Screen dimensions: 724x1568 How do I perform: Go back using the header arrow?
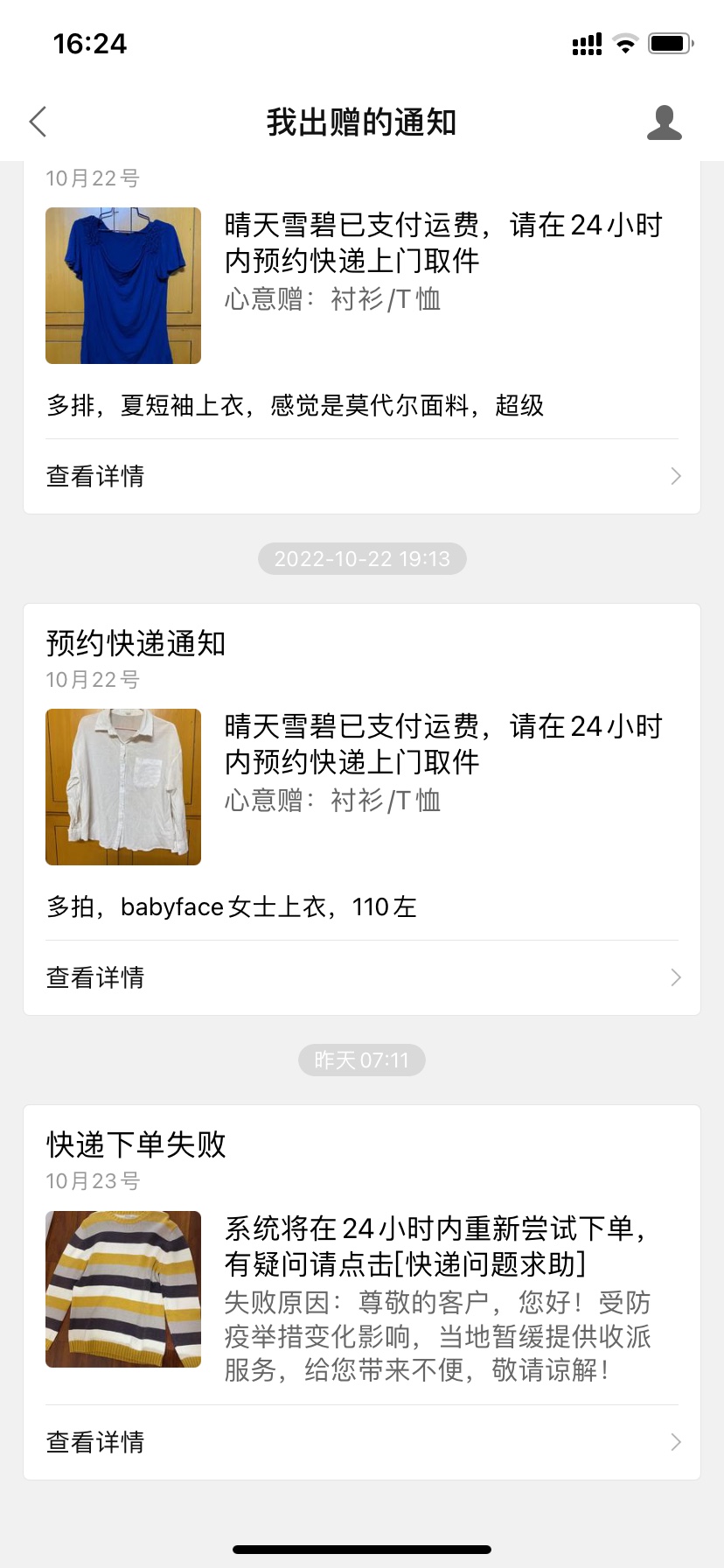(x=38, y=122)
